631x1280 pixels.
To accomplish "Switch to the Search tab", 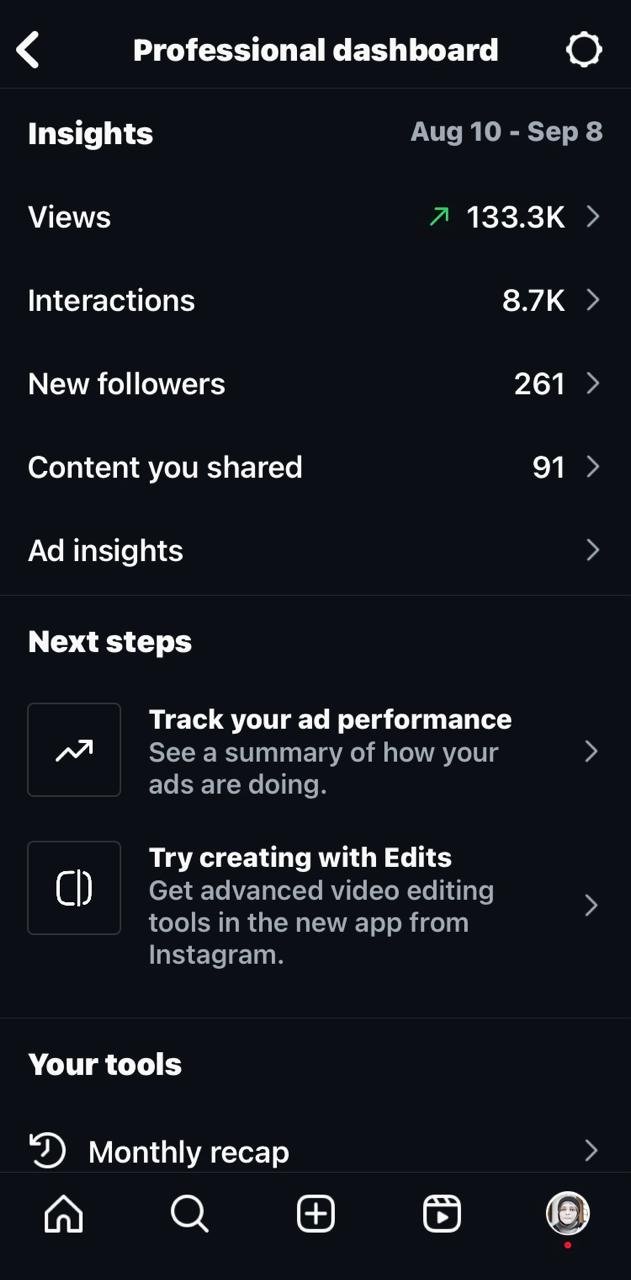I will pos(189,1214).
